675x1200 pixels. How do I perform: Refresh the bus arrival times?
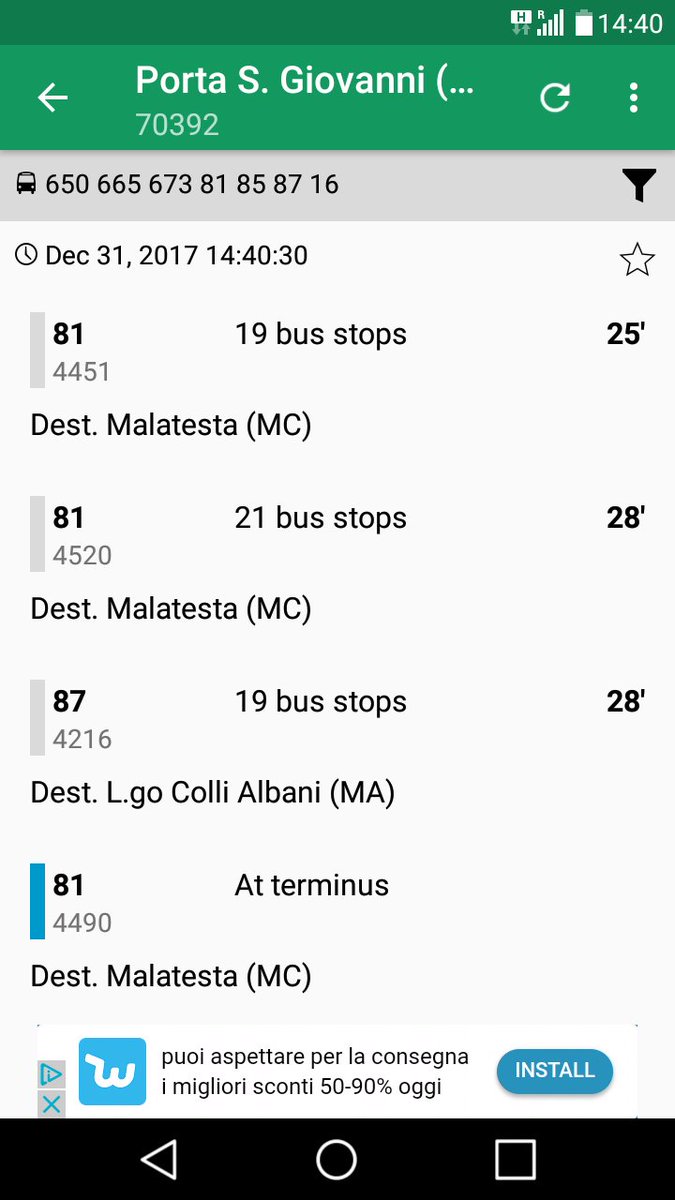(555, 97)
